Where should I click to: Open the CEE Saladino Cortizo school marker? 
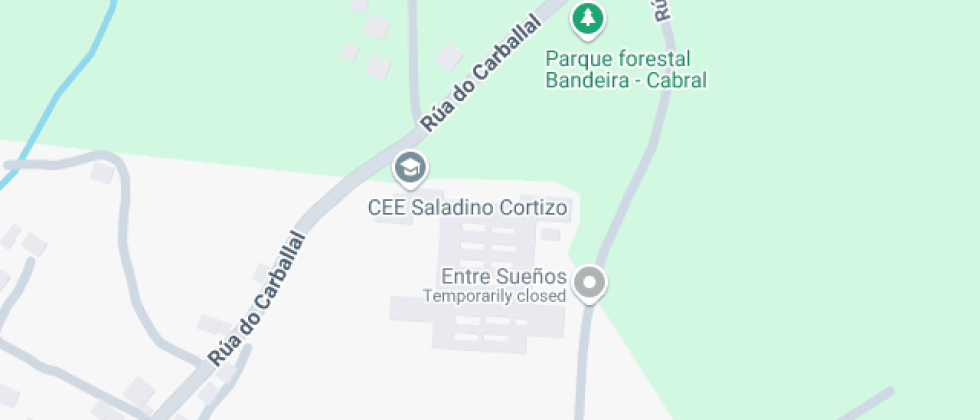point(410,168)
